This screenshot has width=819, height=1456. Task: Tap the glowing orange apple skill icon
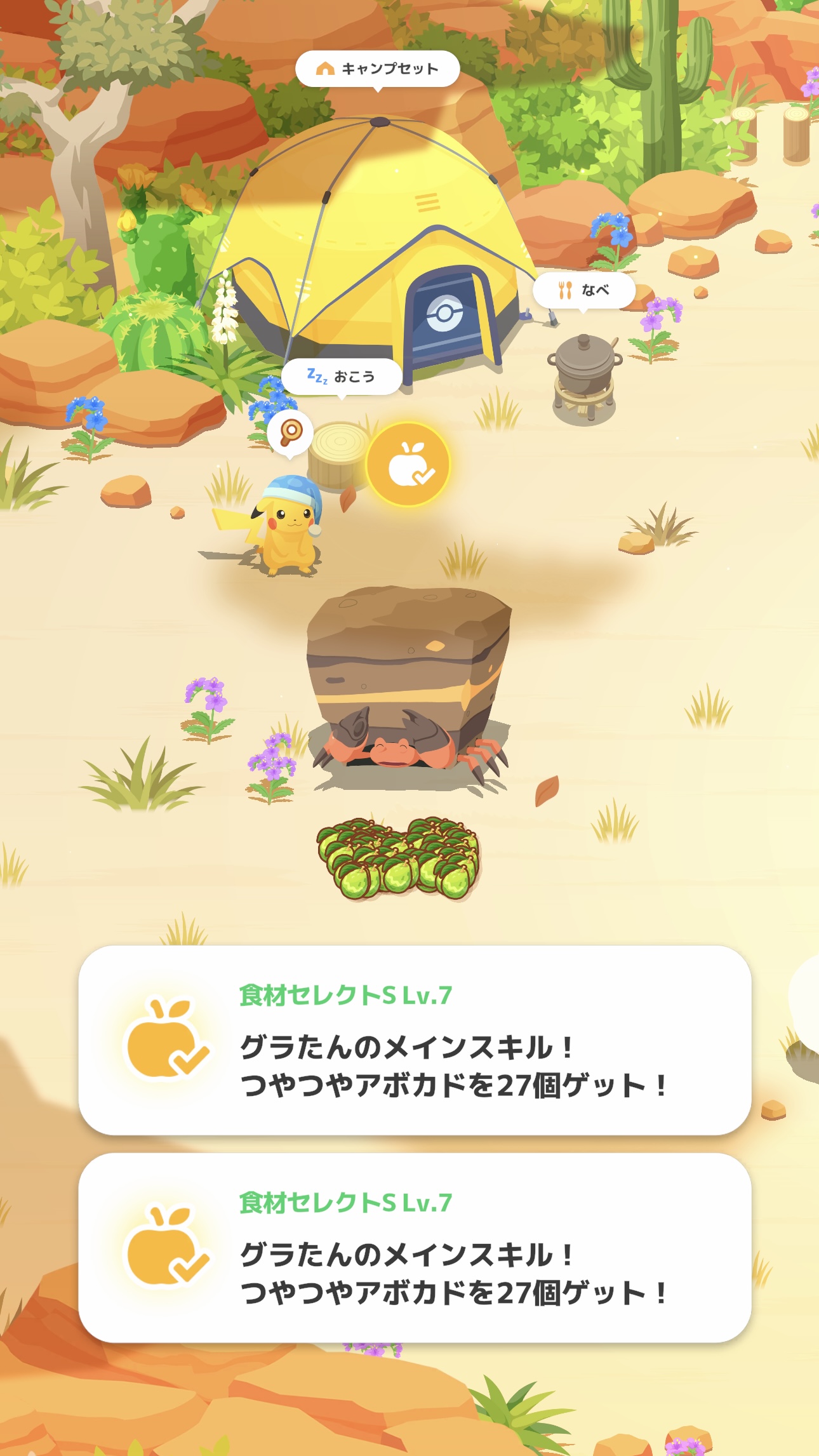(408, 465)
